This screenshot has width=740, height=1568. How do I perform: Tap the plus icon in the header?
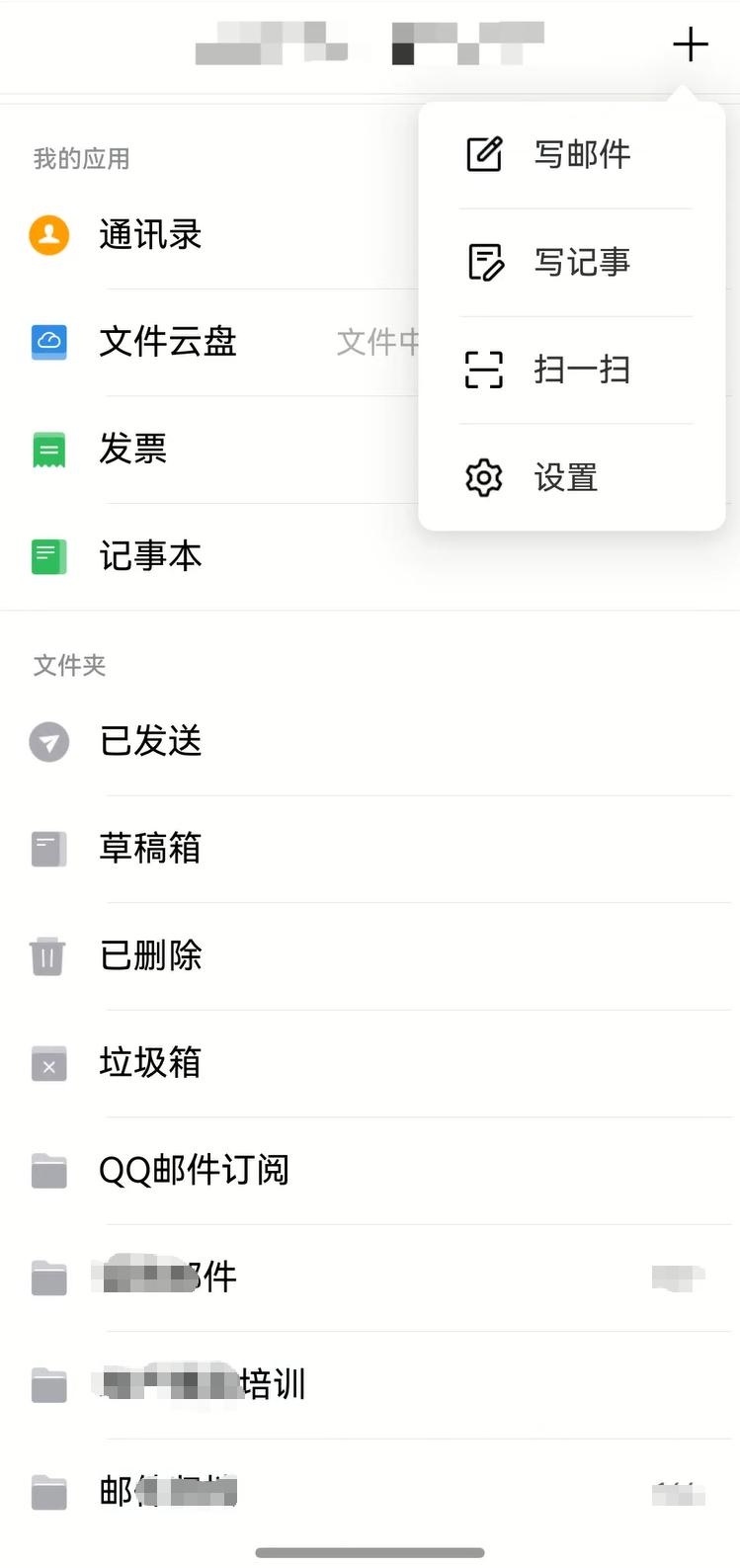(690, 45)
